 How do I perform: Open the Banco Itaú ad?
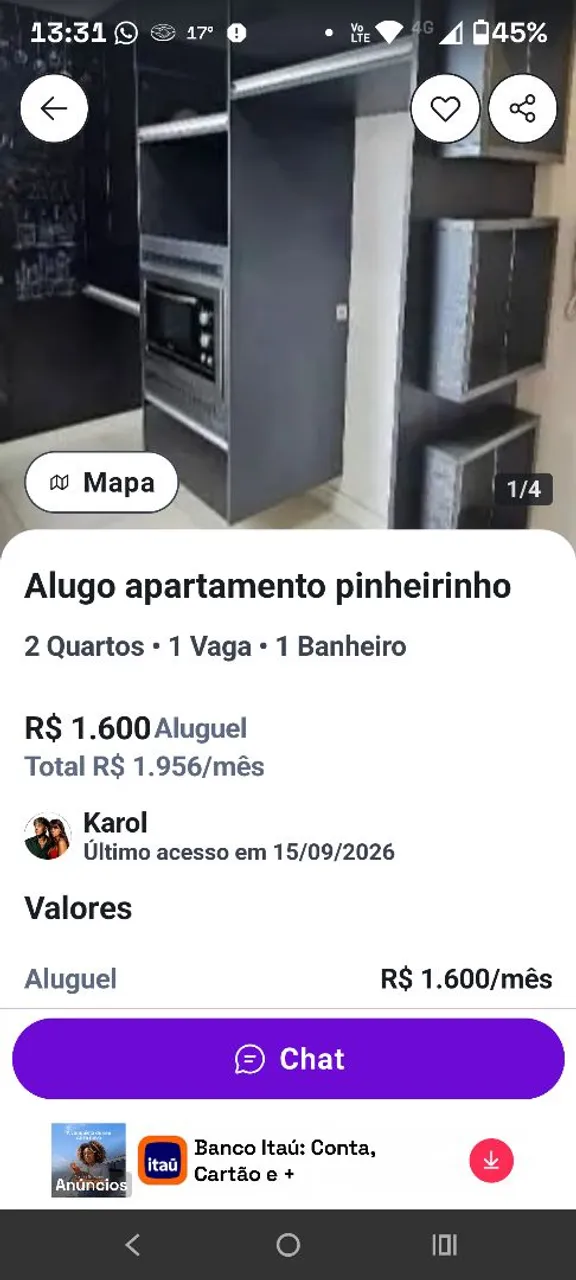pyautogui.click(x=285, y=1160)
